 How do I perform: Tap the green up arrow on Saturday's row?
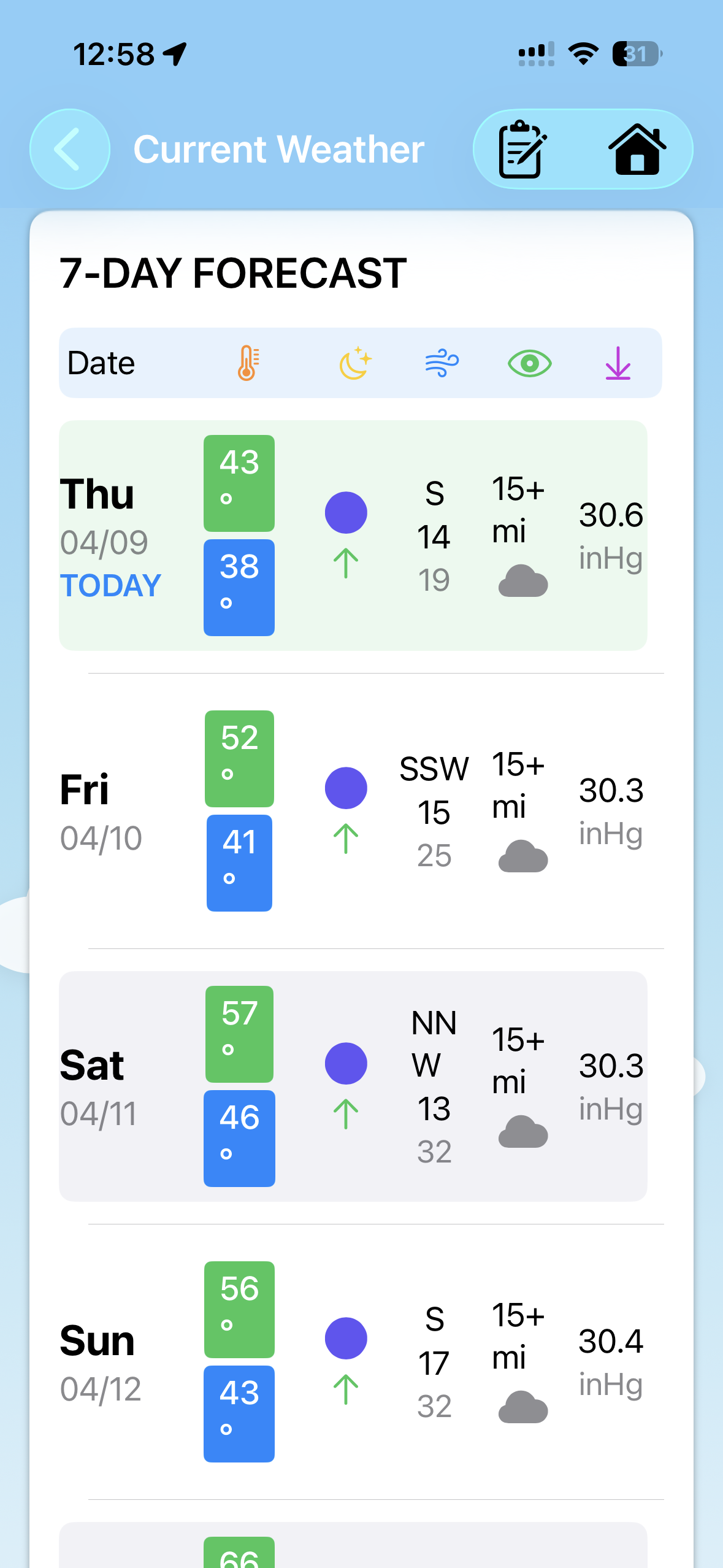[346, 1112]
